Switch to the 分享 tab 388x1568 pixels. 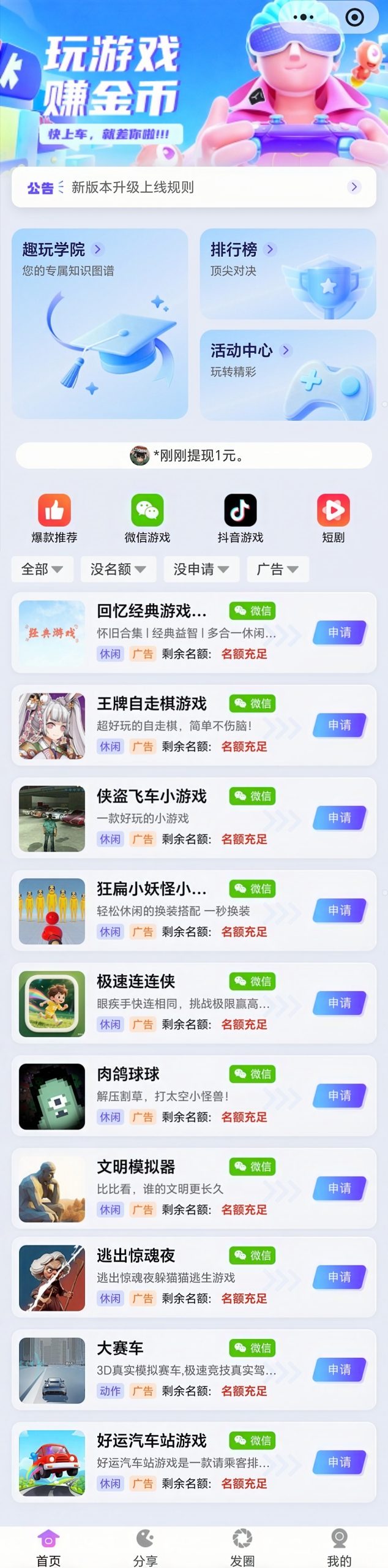[x=146, y=1547]
